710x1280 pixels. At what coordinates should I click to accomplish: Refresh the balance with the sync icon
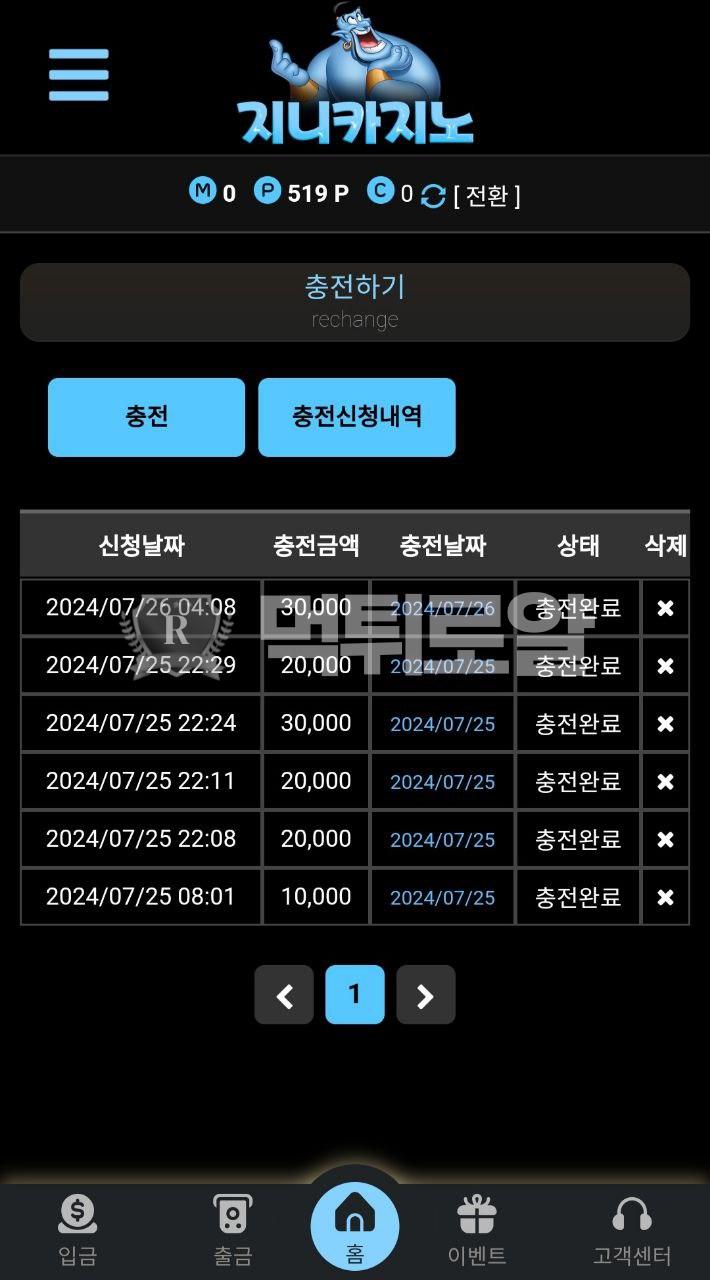coord(433,196)
